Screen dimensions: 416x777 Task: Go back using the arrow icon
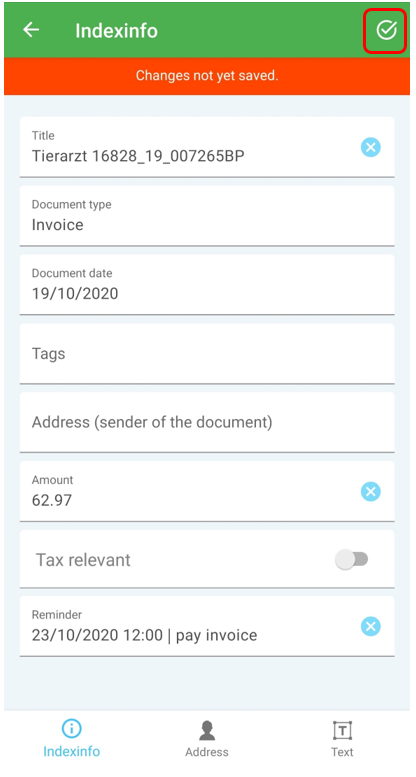pos(31,30)
